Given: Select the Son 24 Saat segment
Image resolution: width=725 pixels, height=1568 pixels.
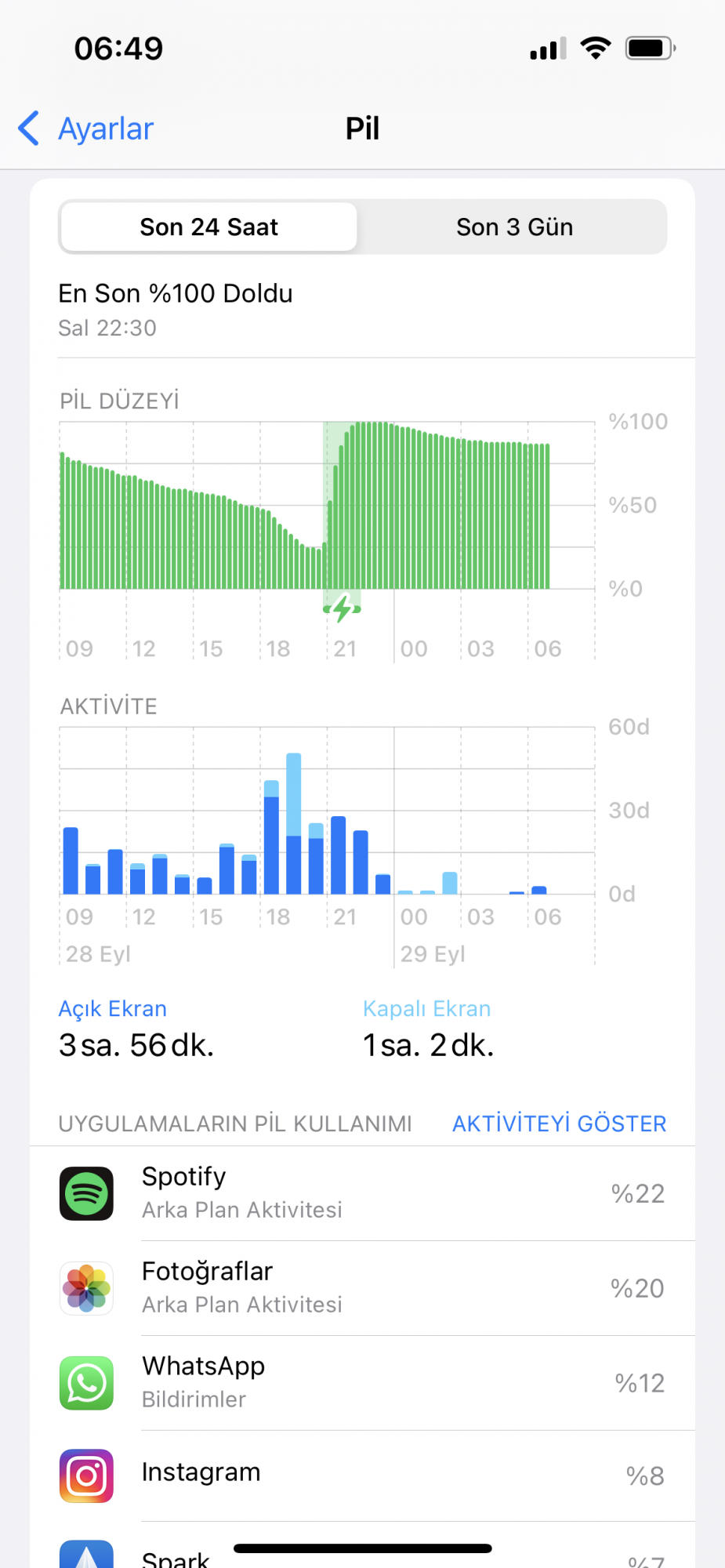Looking at the screenshot, I should 208,227.
